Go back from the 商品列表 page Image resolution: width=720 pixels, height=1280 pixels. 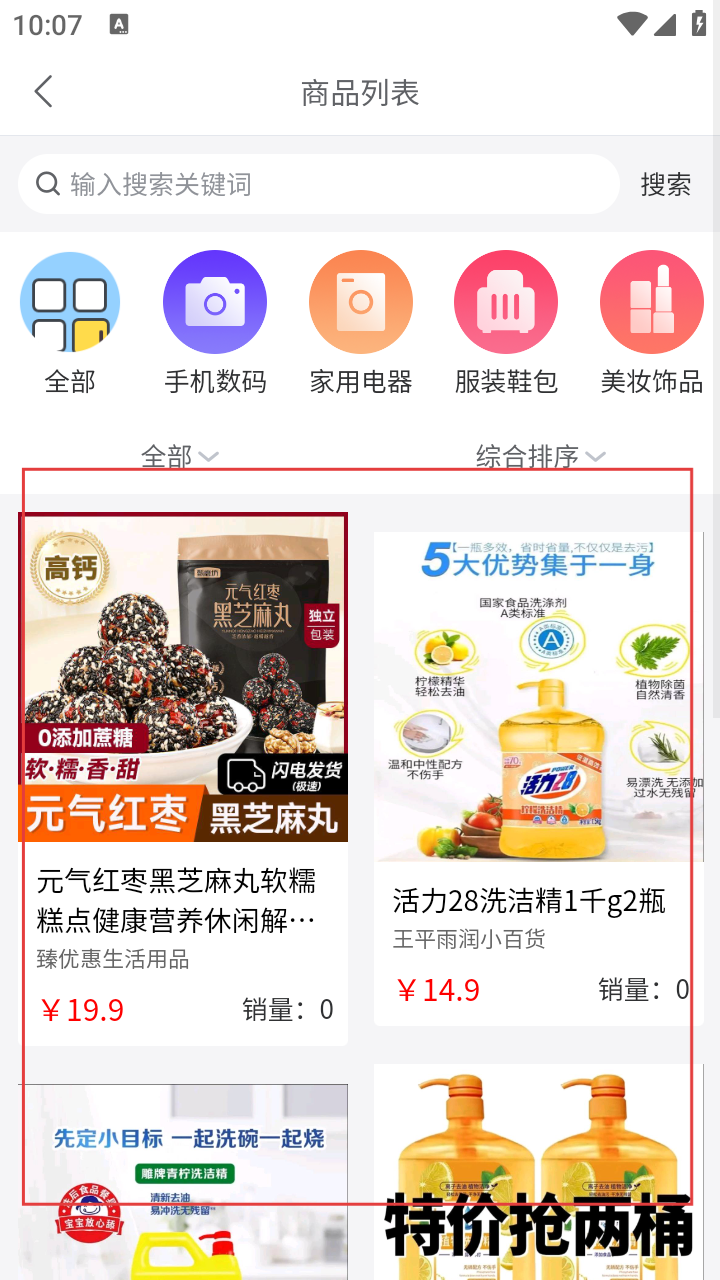point(43,92)
